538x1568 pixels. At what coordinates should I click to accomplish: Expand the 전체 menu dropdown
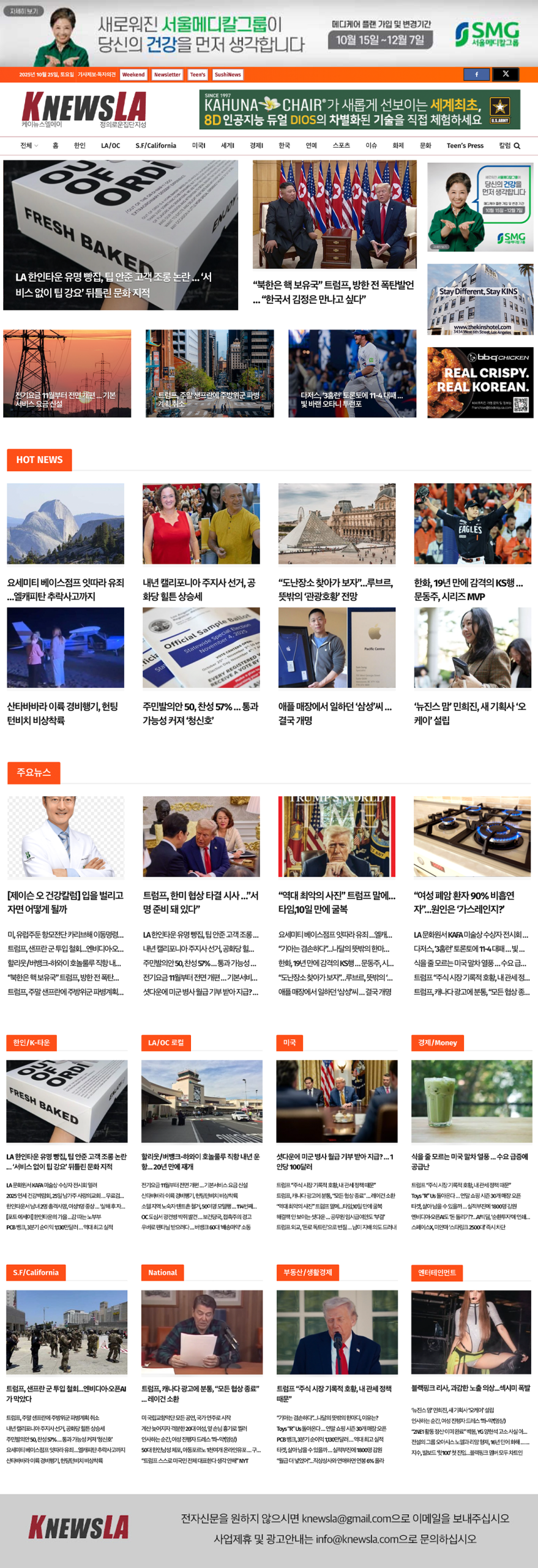29,146
